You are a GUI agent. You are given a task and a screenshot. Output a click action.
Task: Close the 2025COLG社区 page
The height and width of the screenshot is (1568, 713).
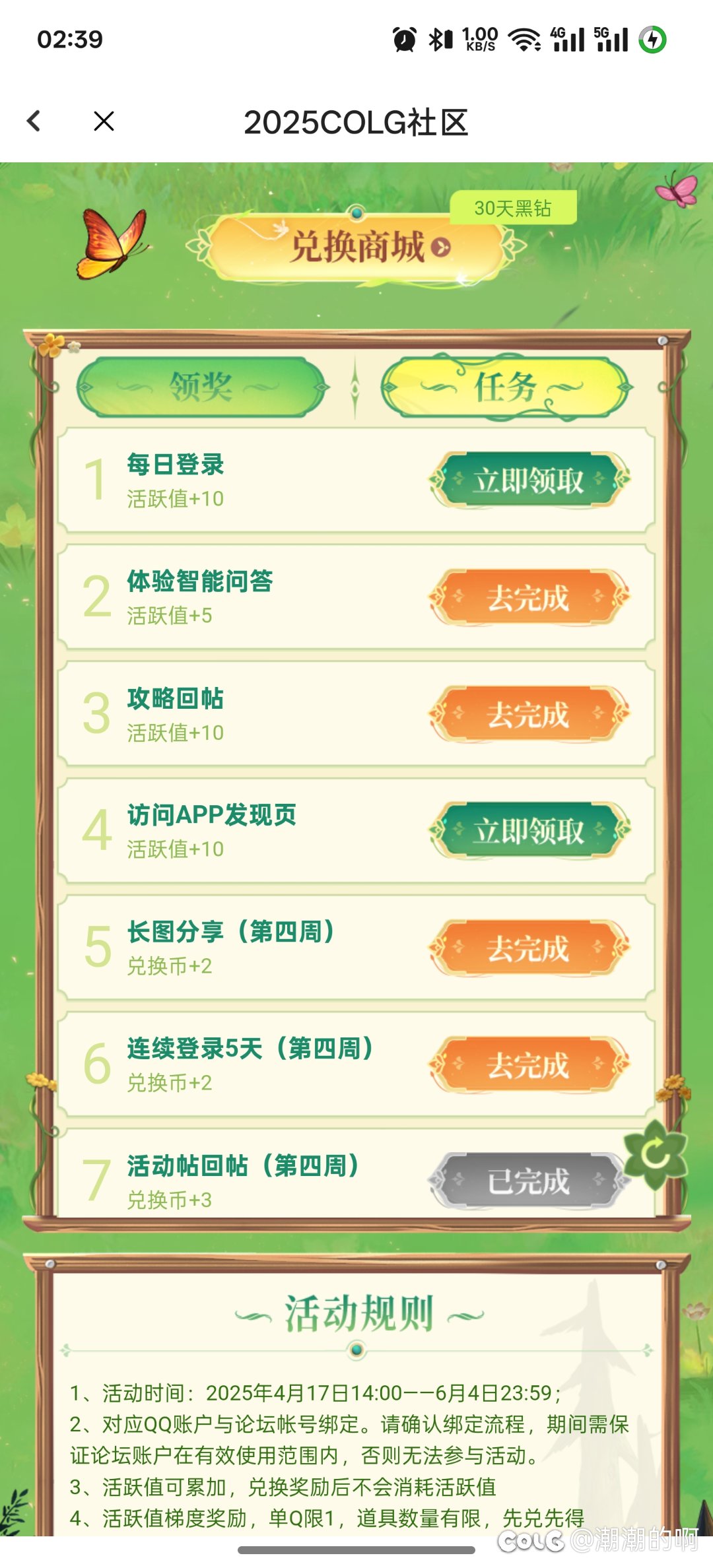104,121
